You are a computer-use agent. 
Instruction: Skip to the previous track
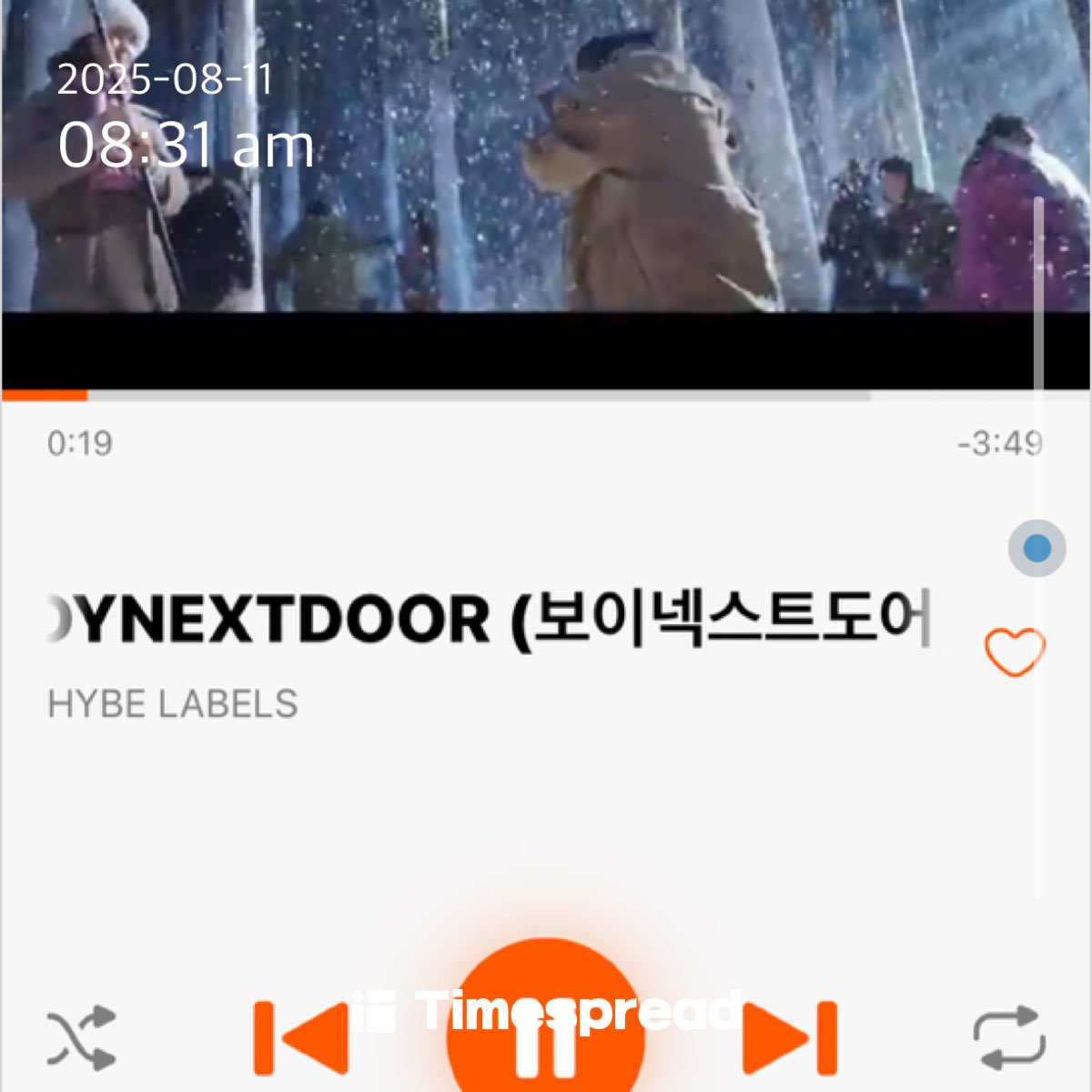tap(300, 1037)
